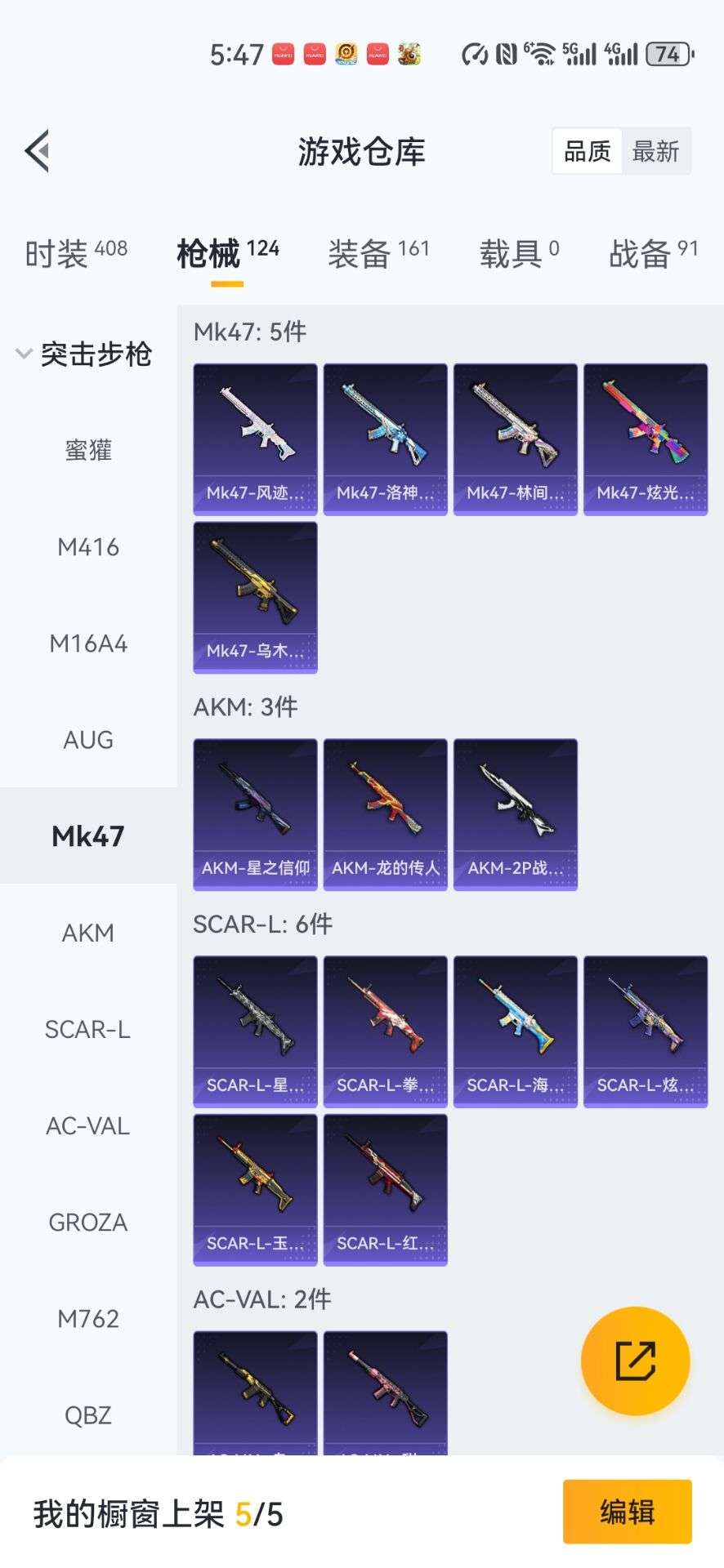View the Mk47-炫光 skin
Screen dimensions: 724x1568
(645, 439)
